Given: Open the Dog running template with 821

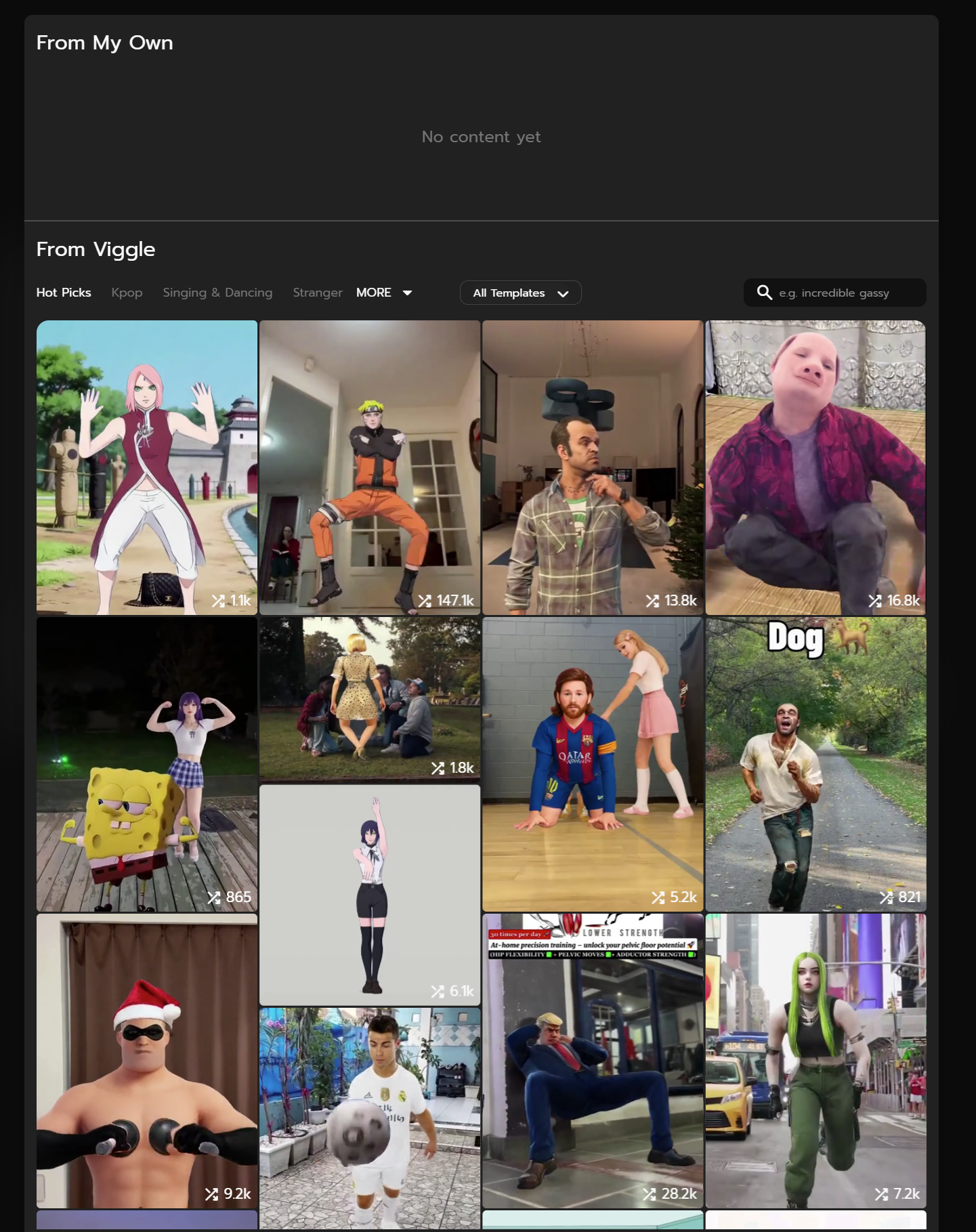Looking at the screenshot, I should point(815,764).
